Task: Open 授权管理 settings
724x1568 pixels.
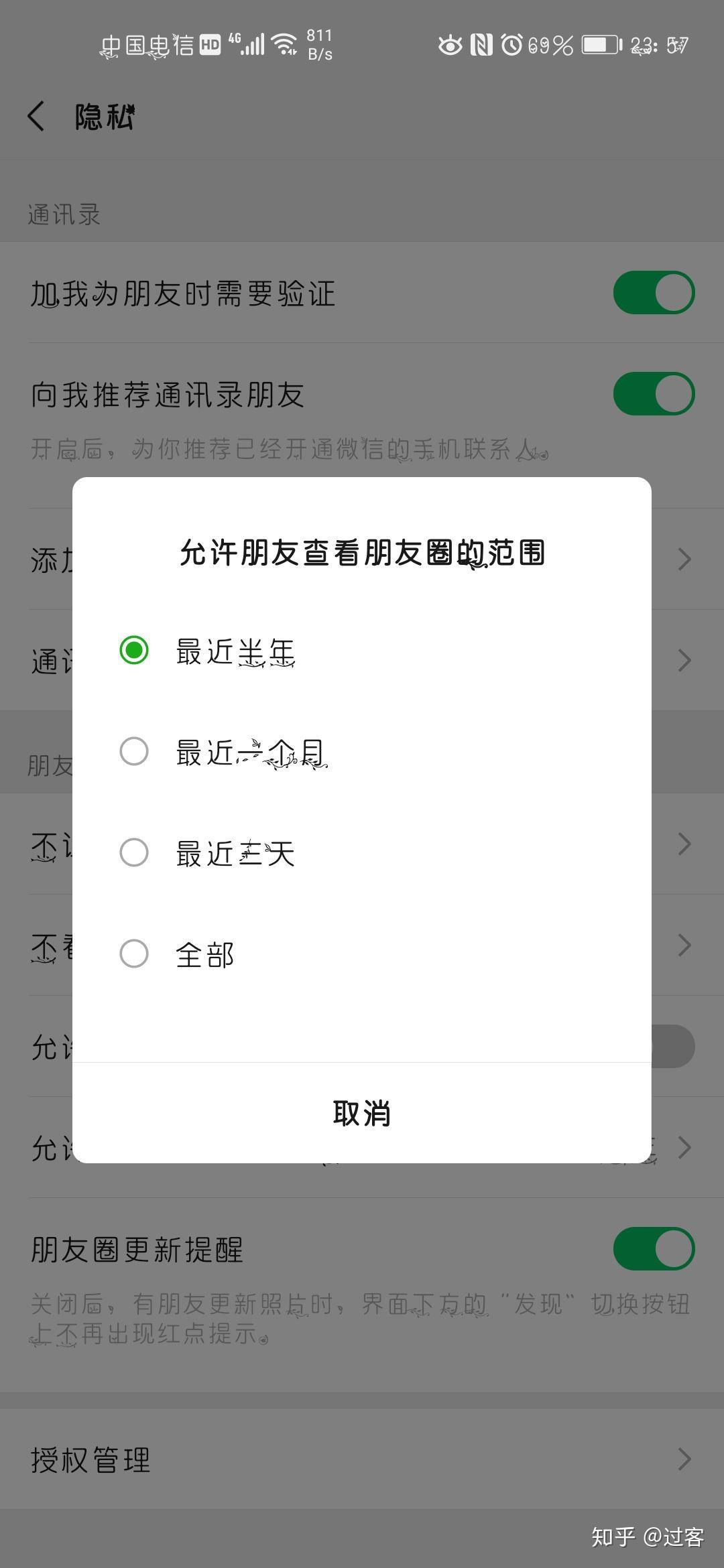Action: coord(362,1459)
